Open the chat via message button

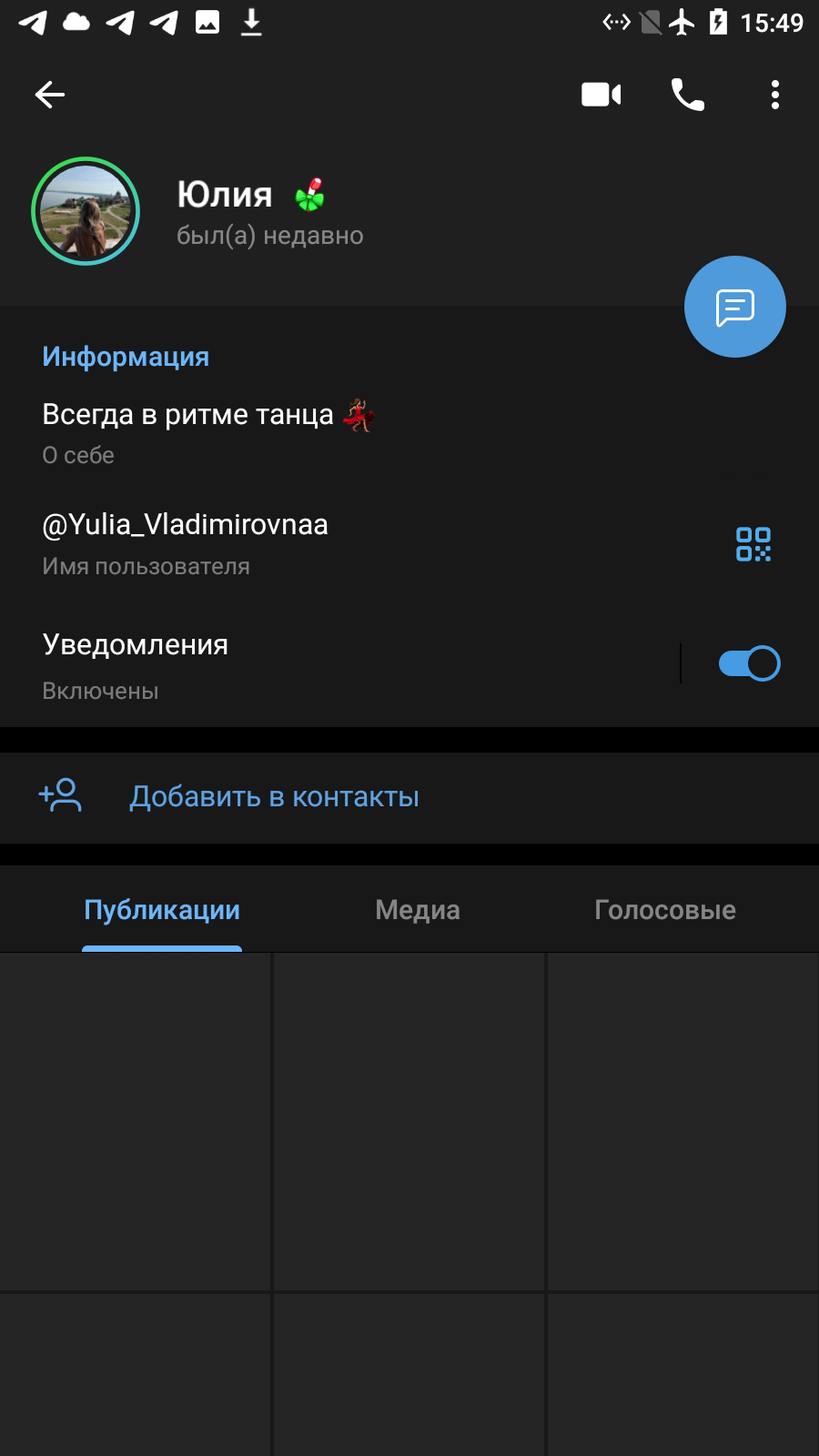point(735,307)
